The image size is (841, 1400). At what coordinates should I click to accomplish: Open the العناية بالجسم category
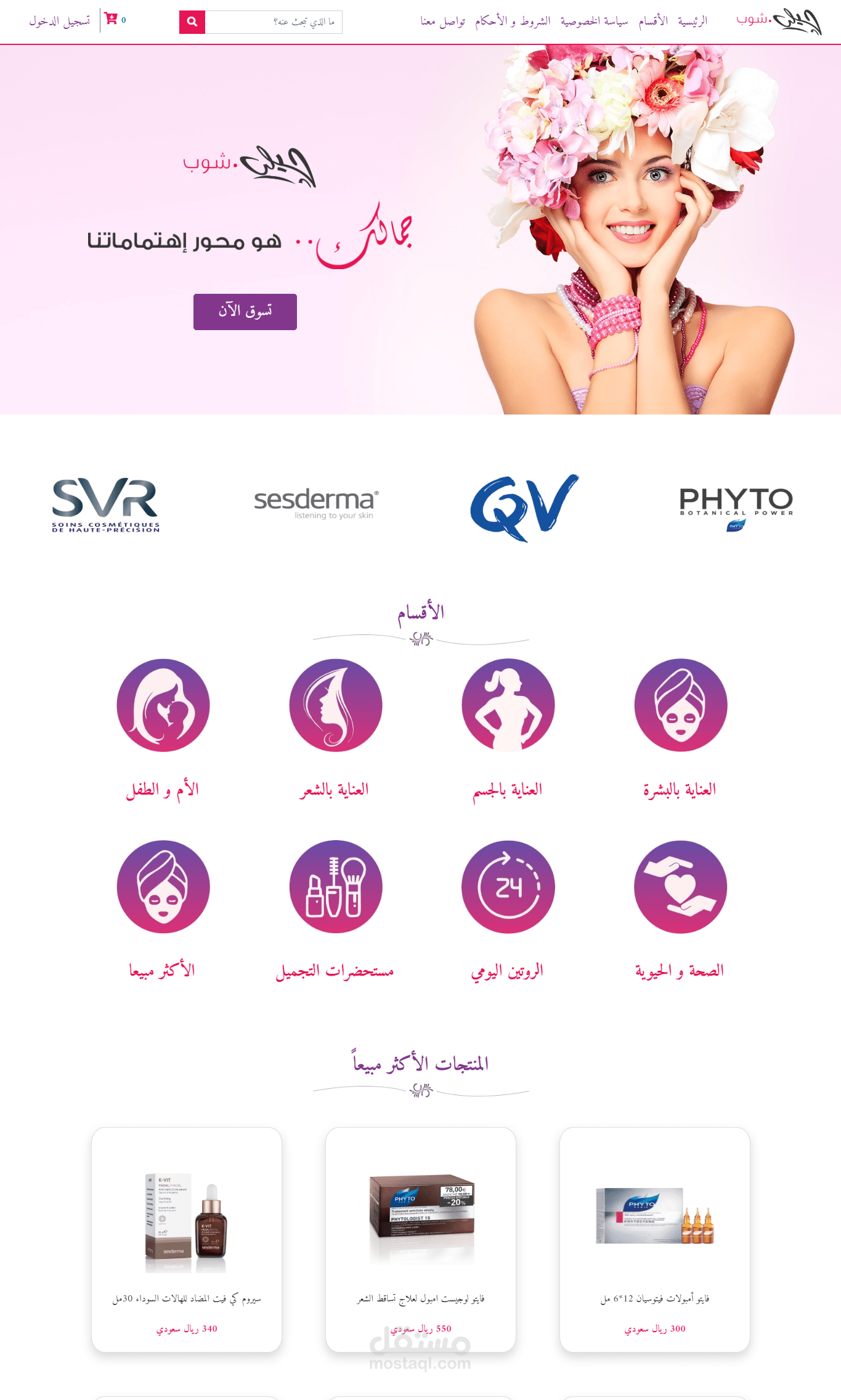coord(508,730)
